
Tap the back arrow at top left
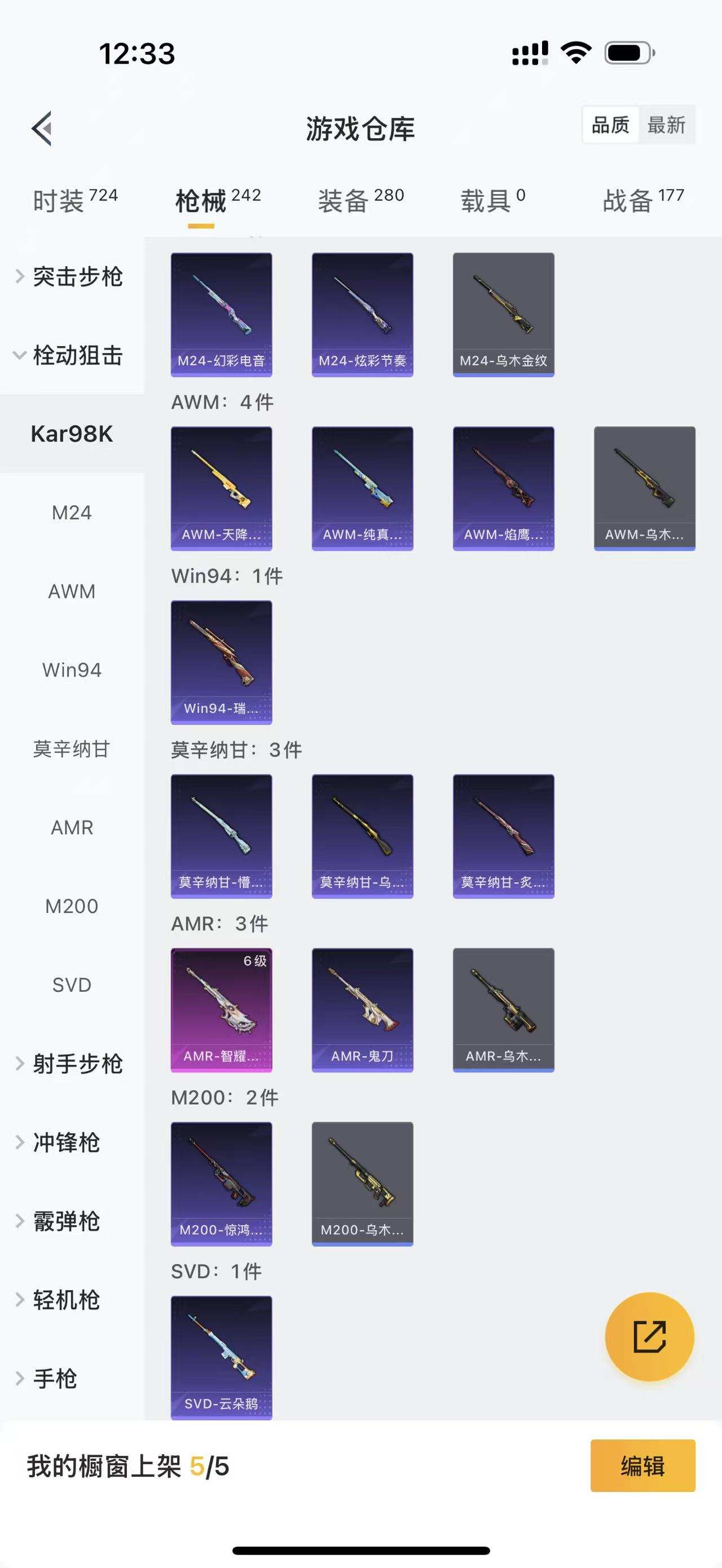(41, 129)
